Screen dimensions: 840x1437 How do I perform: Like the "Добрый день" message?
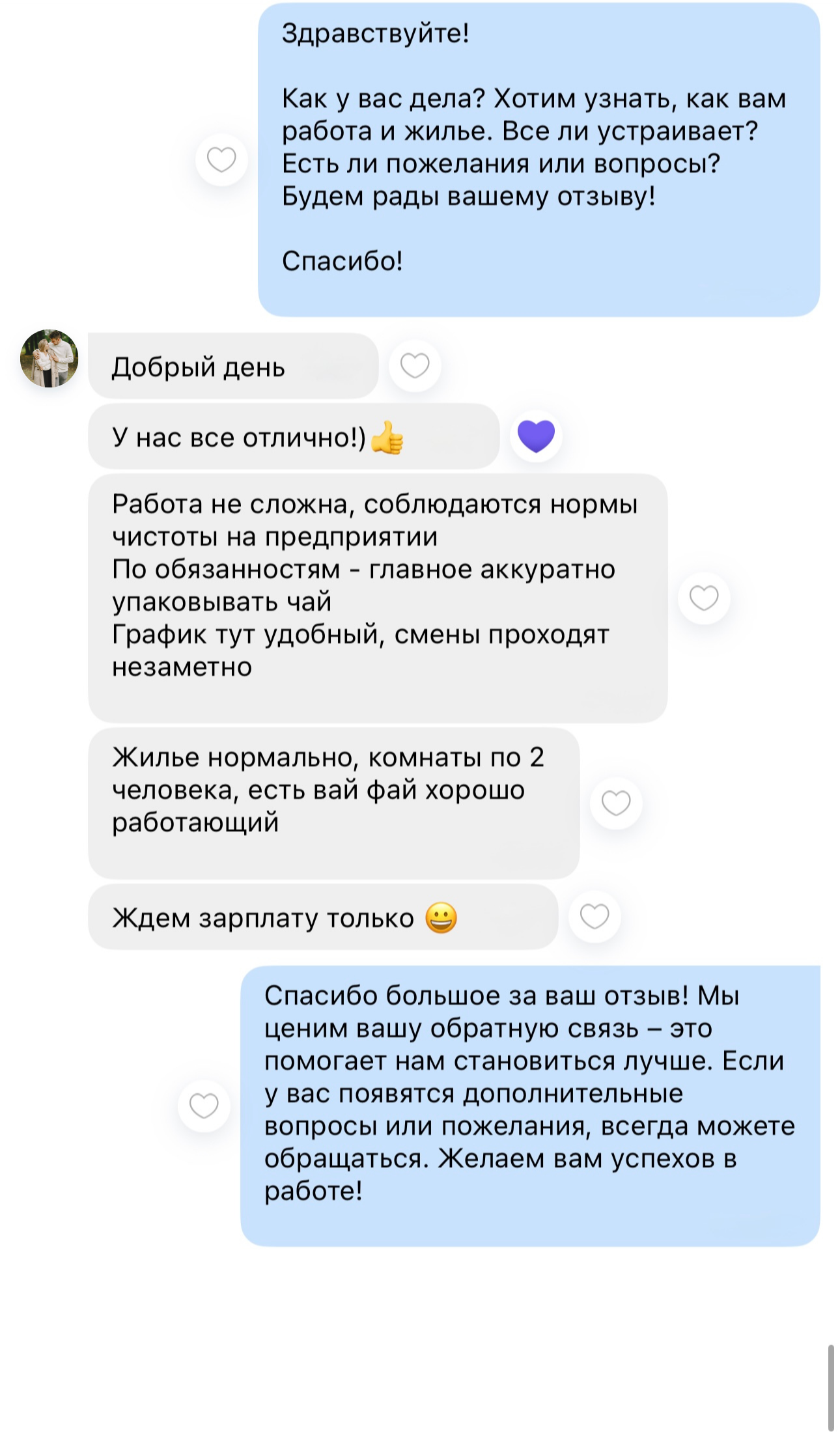tap(415, 365)
